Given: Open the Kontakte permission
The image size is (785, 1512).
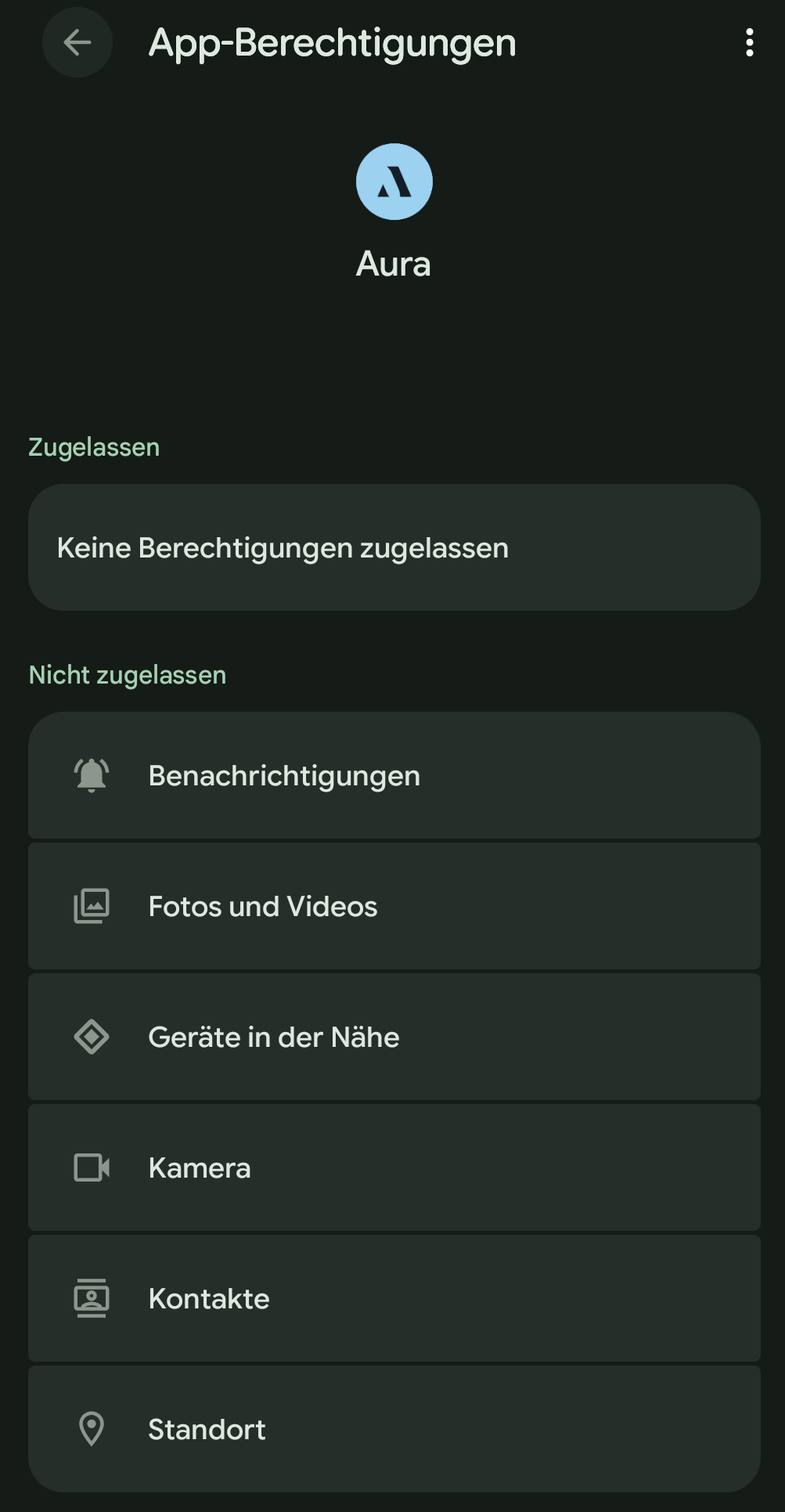Looking at the screenshot, I should click(x=394, y=1298).
